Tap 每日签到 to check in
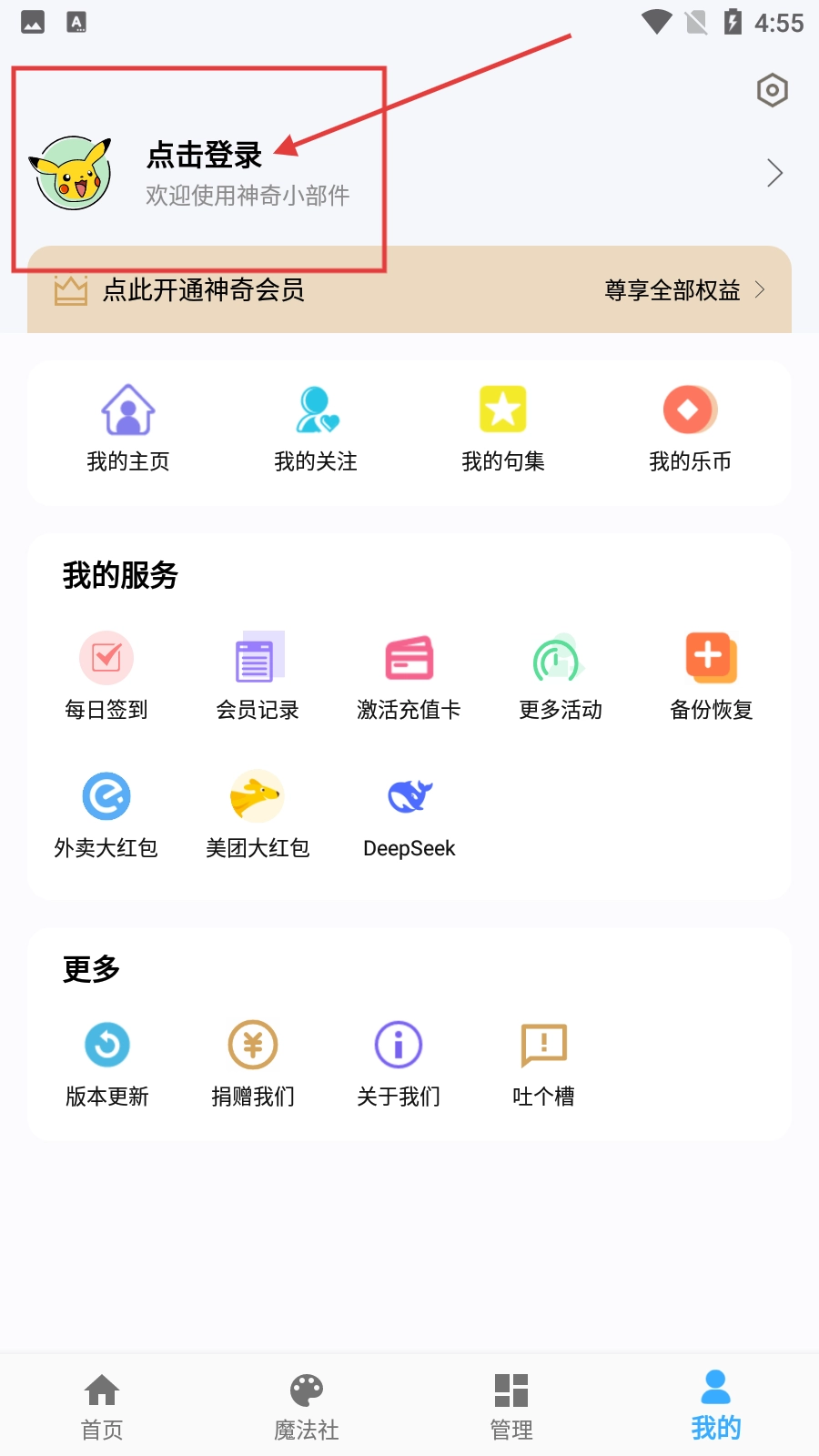The image size is (819, 1456). (x=106, y=675)
